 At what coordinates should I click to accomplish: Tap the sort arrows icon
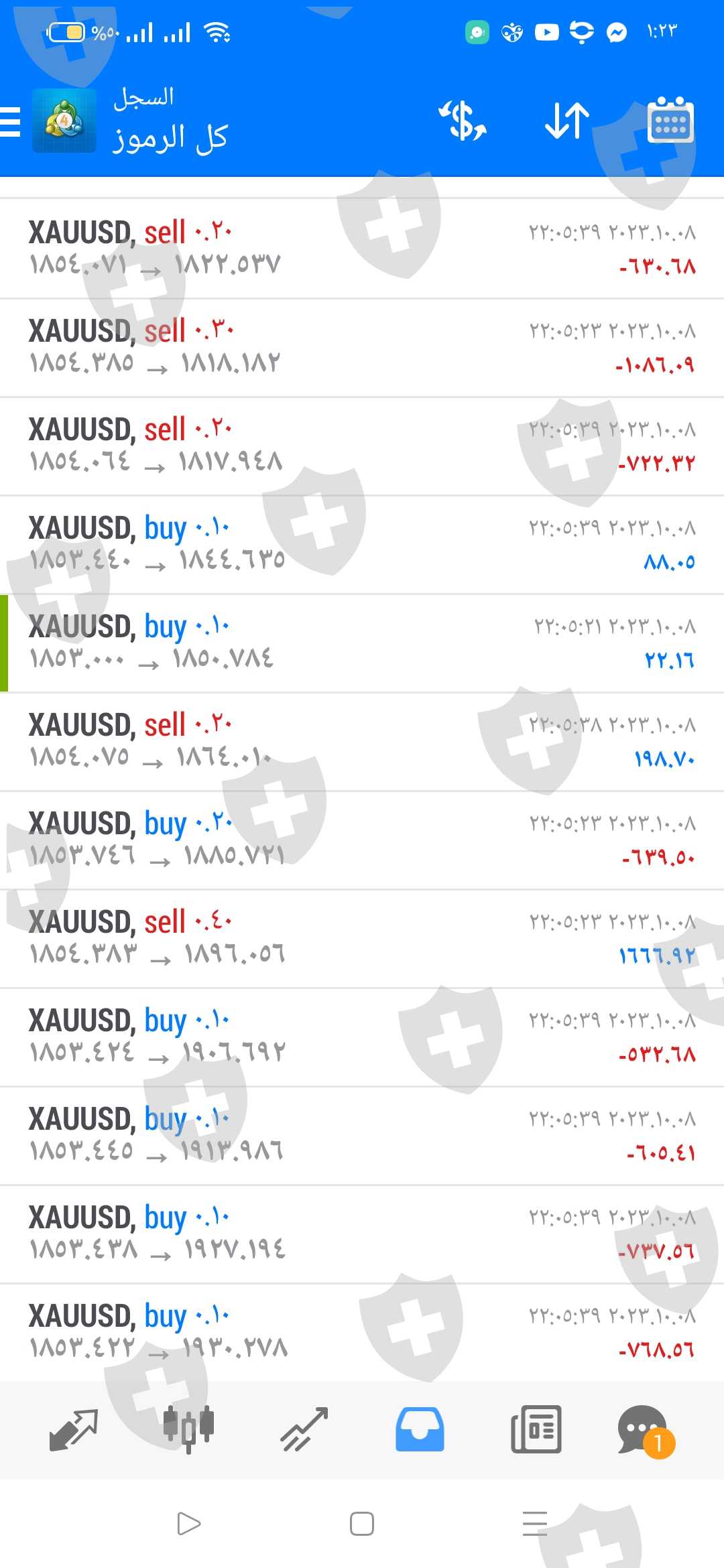567,121
